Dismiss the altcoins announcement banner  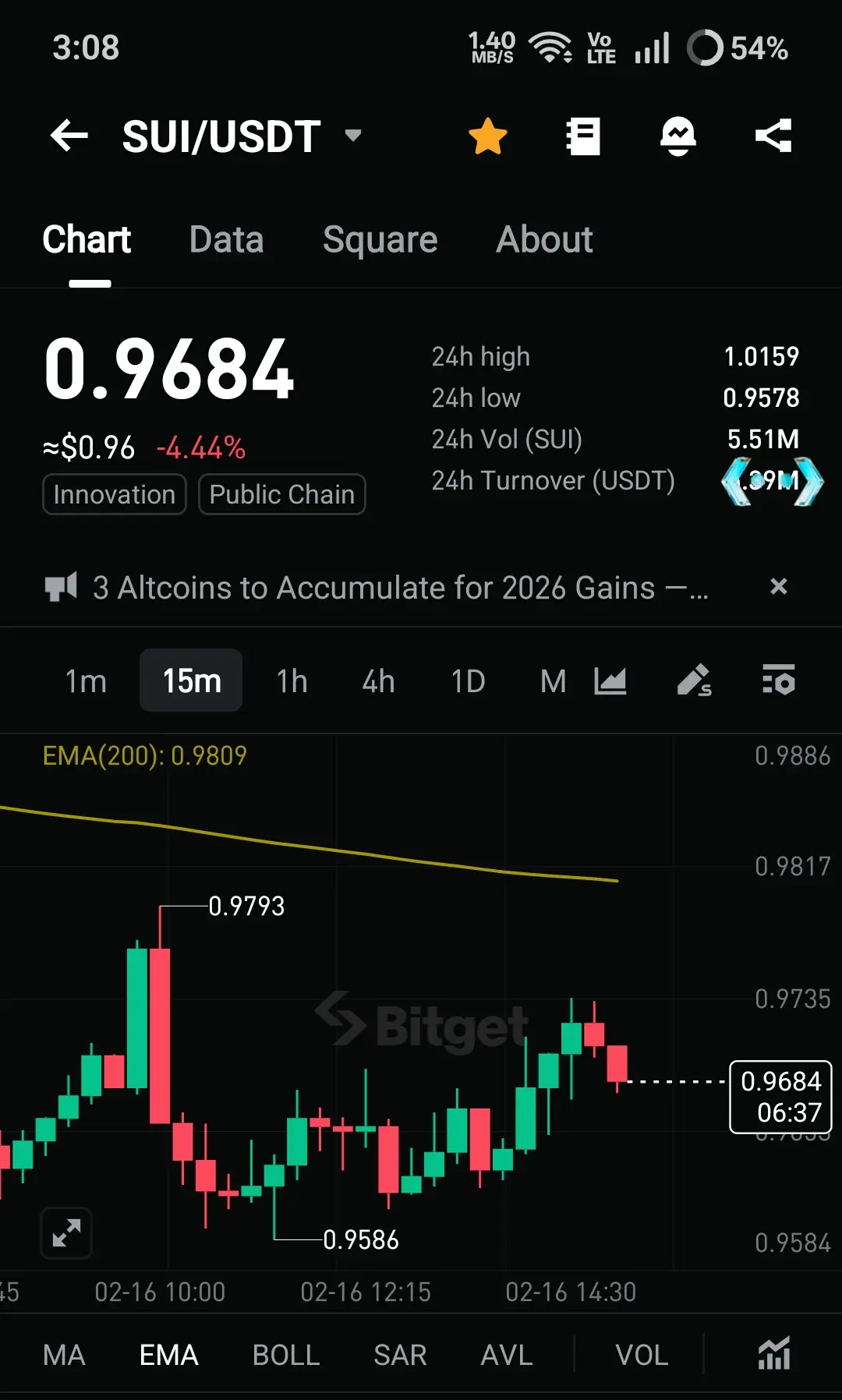click(778, 586)
